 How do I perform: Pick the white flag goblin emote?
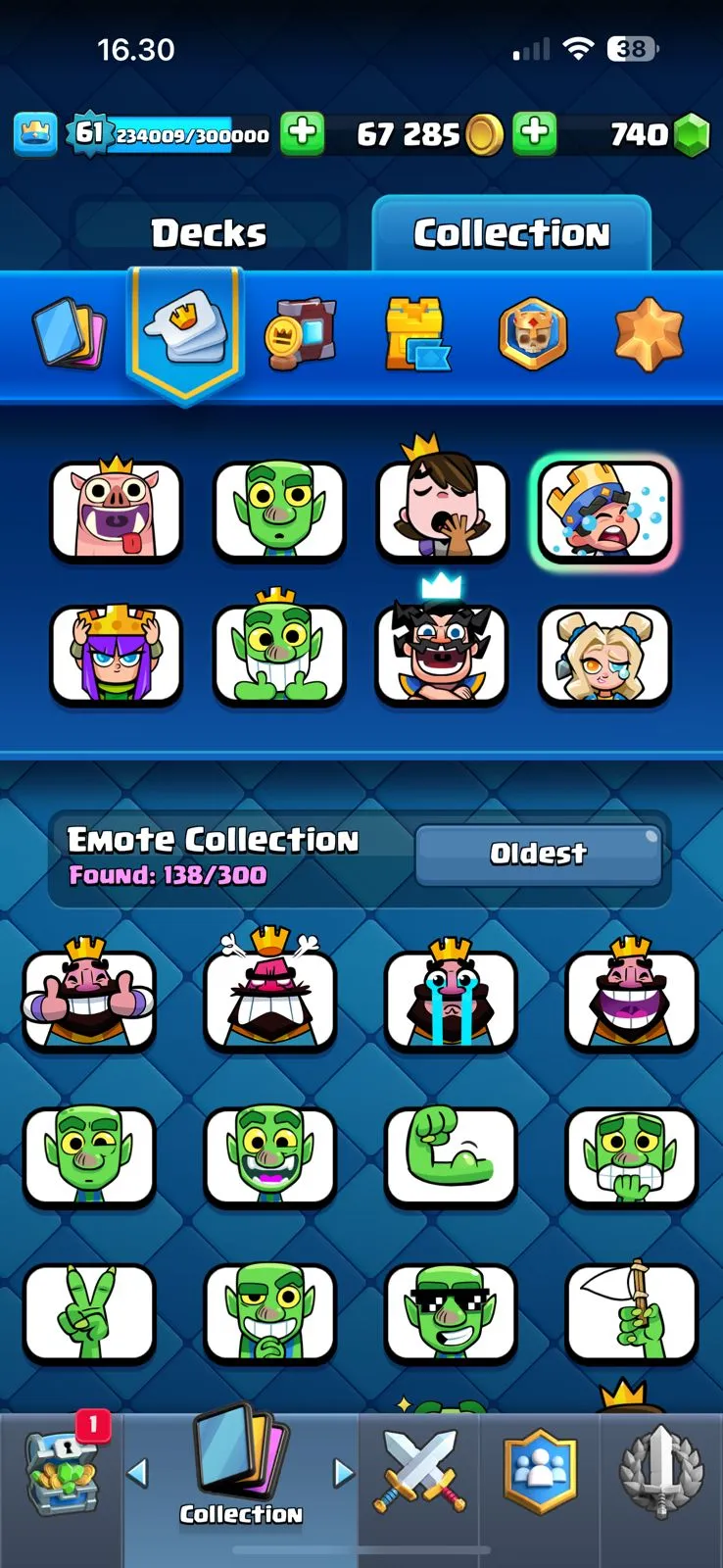pos(632,1312)
